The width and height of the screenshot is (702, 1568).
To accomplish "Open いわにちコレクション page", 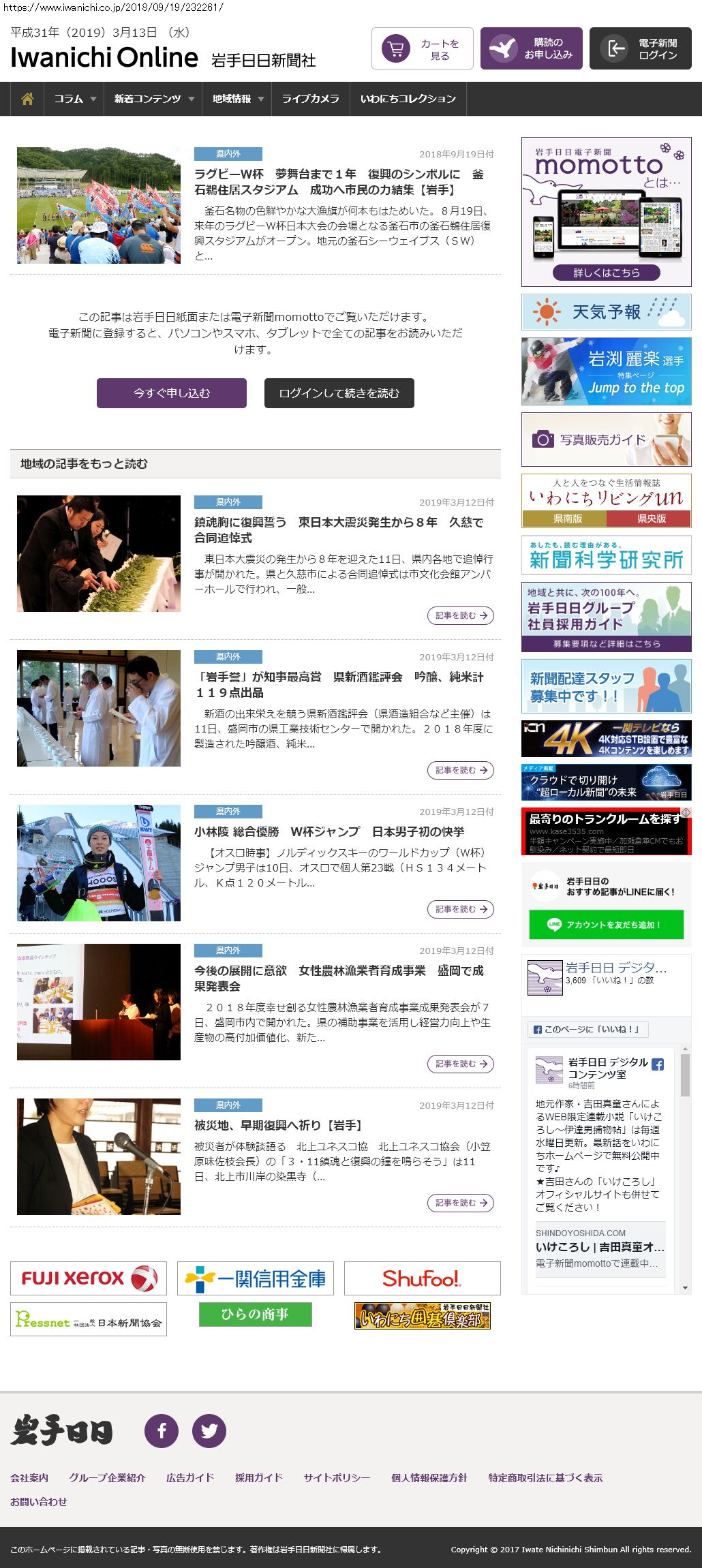I will pyautogui.click(x=408, y=99).
